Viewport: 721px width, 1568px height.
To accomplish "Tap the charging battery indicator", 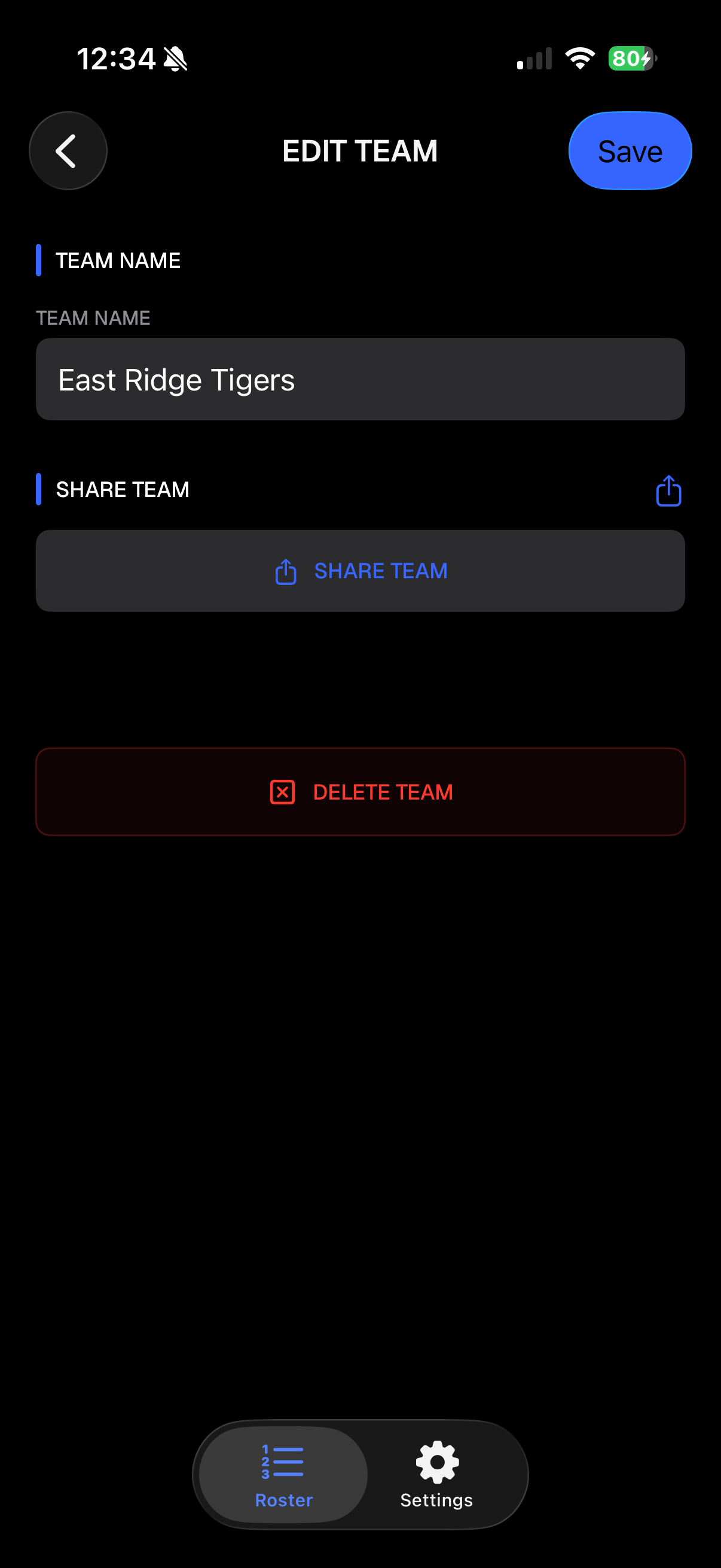I will pyautogui.click(x=628, y=58).
